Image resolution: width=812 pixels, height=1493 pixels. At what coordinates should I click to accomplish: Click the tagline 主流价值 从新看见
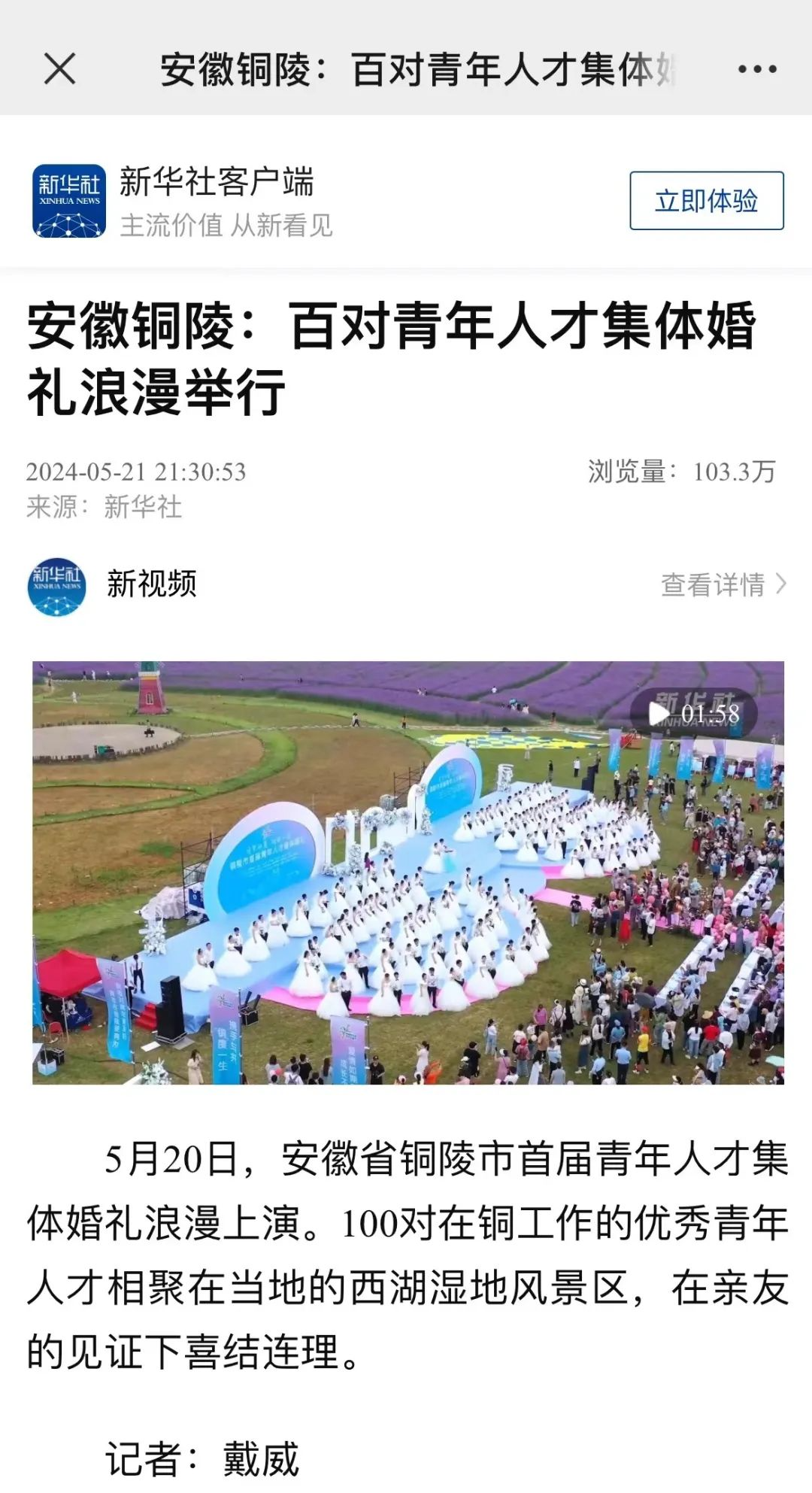pyautogui.click(x=227, y=225)
